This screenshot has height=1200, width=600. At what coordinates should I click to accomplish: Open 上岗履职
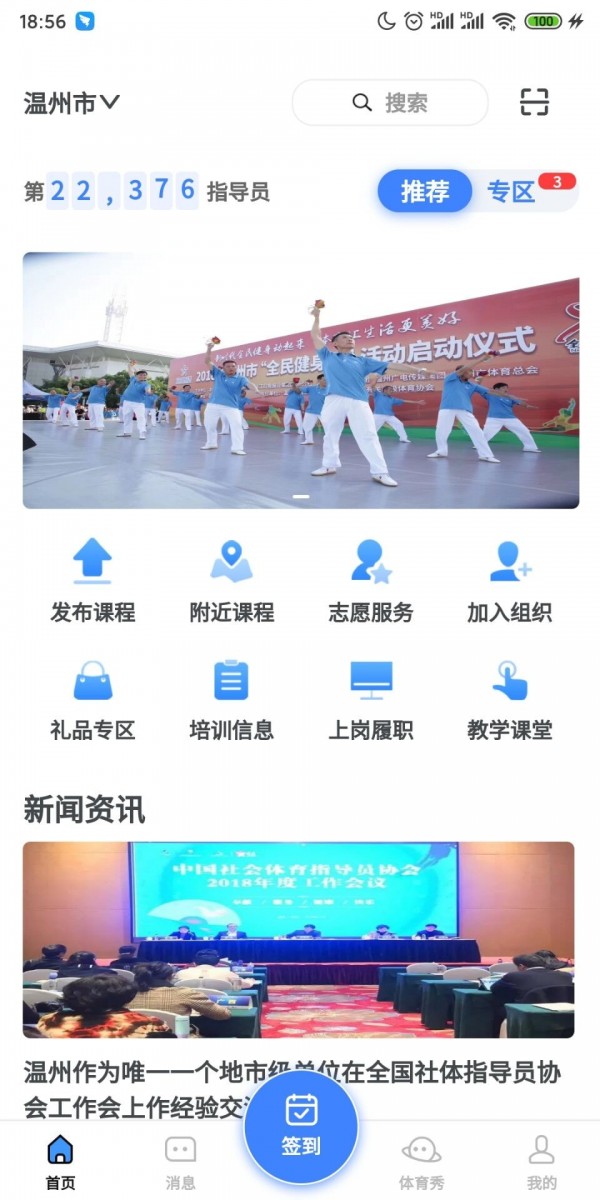pyautogui.click(x=371, y=699)
